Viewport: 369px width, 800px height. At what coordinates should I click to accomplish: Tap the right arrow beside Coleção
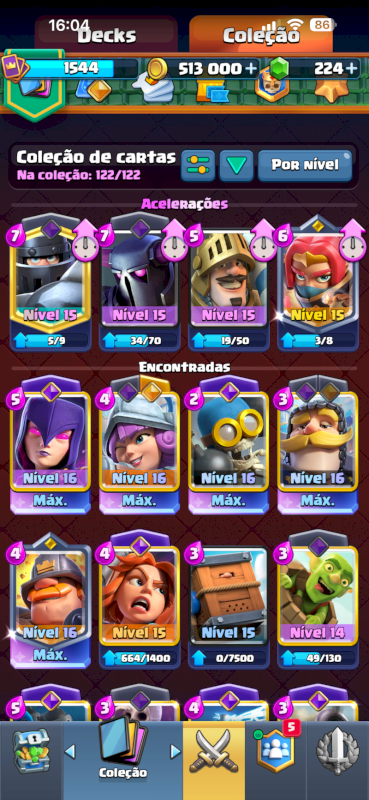coord(175,751)
